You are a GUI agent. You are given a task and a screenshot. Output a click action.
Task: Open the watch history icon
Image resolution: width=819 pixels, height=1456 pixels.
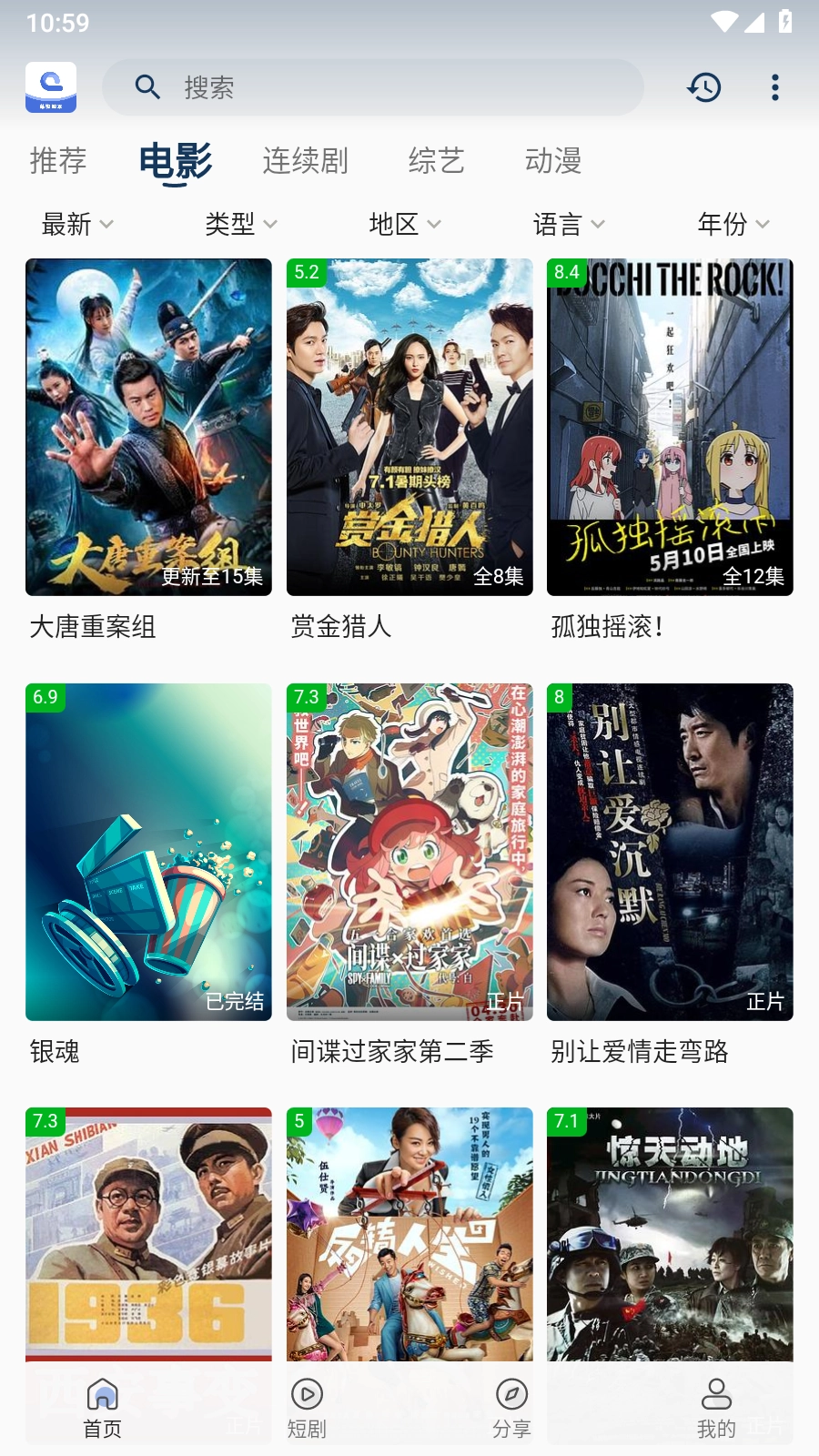click(703, 87)
